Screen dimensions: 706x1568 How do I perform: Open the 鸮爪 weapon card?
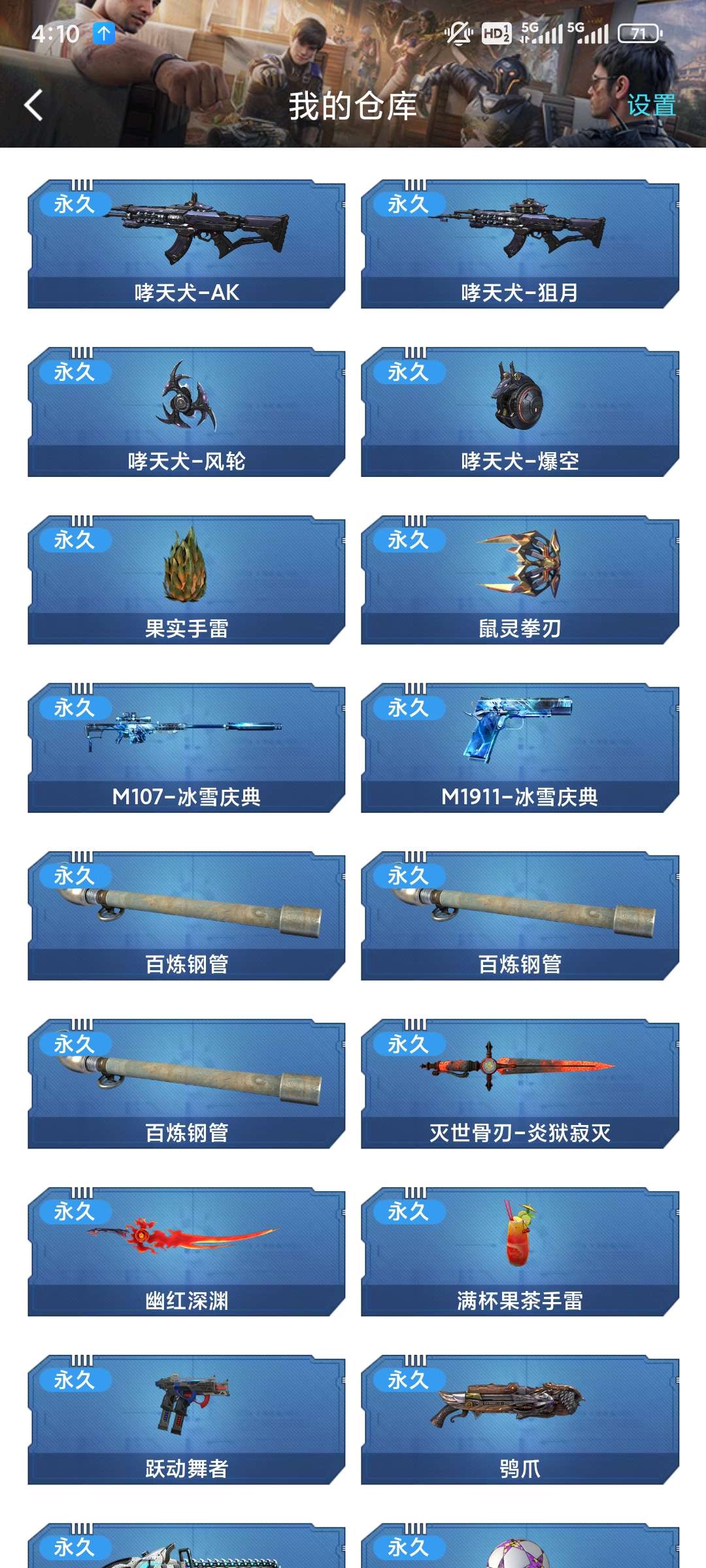pyautogui.click(x=520, y=1420)
